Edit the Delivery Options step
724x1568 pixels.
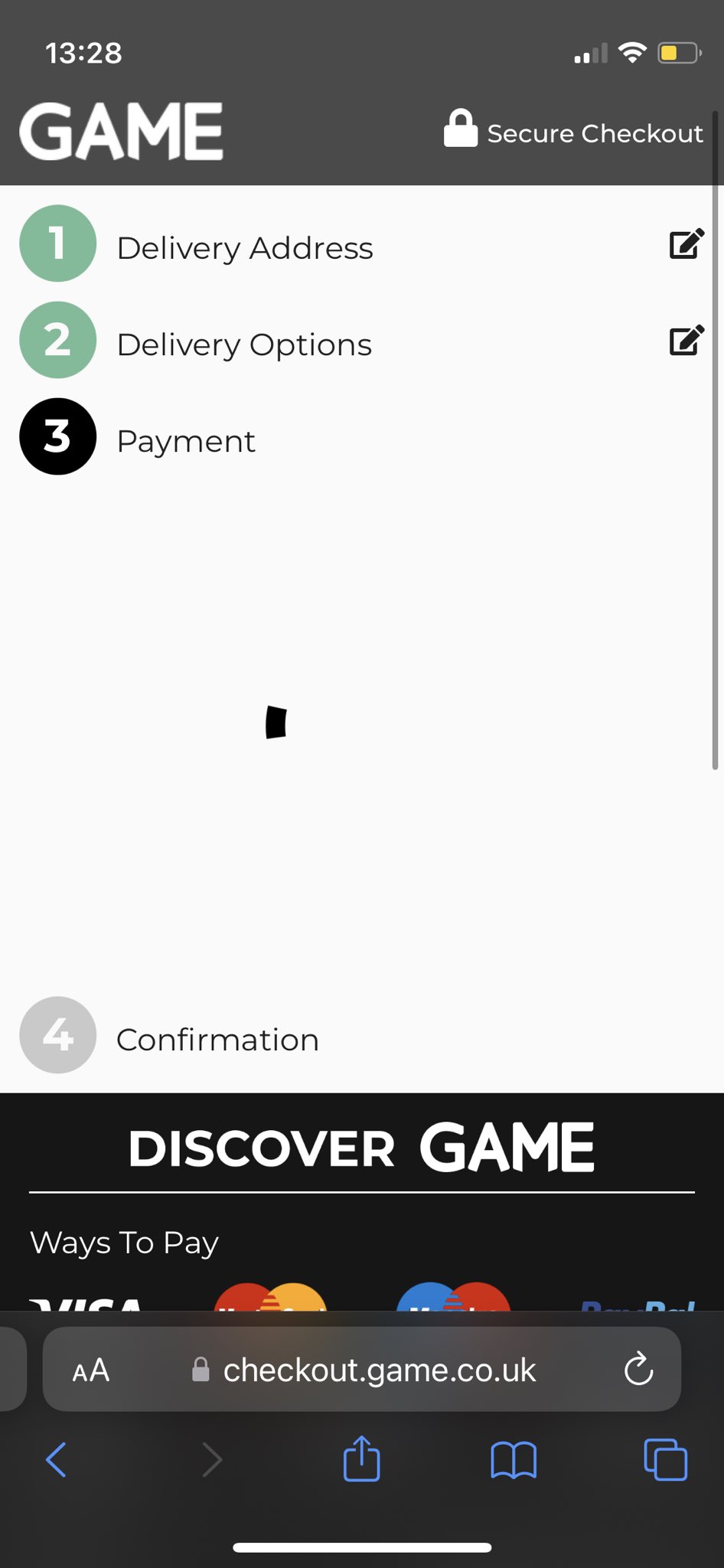click(686, 341)
